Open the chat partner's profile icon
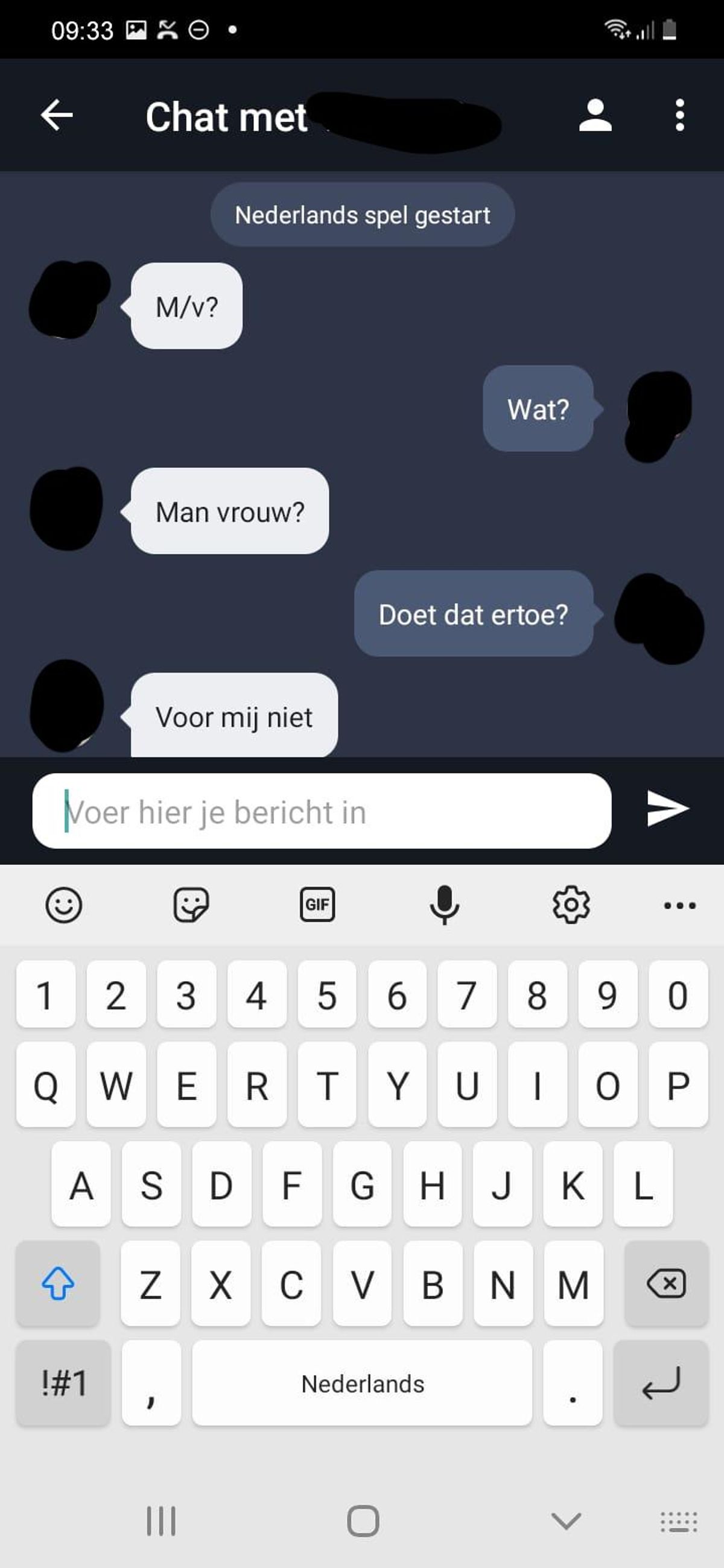Image resolution: width=724 pixels, height=1568 pixels. [595, 115]
